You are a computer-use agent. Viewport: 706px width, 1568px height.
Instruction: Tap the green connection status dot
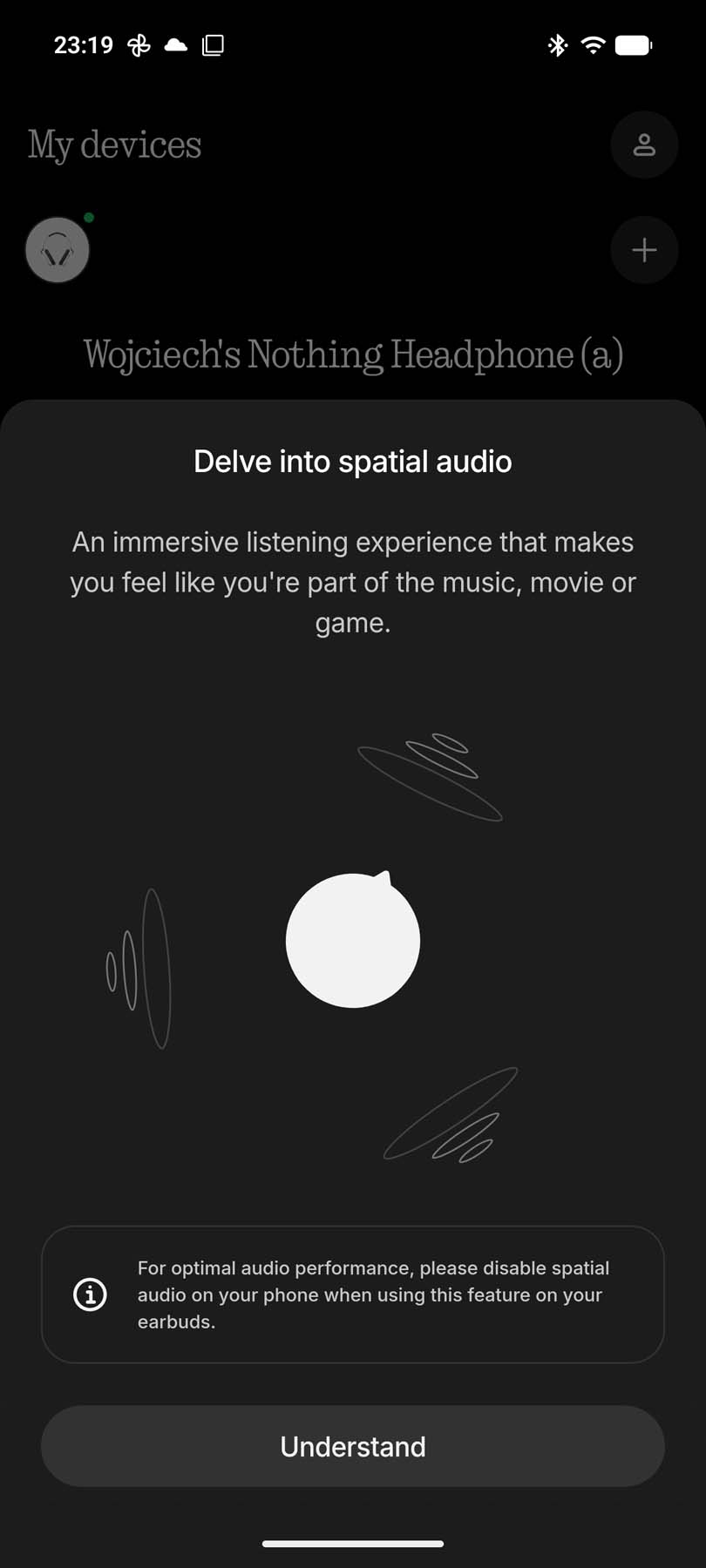click(88, 218)
